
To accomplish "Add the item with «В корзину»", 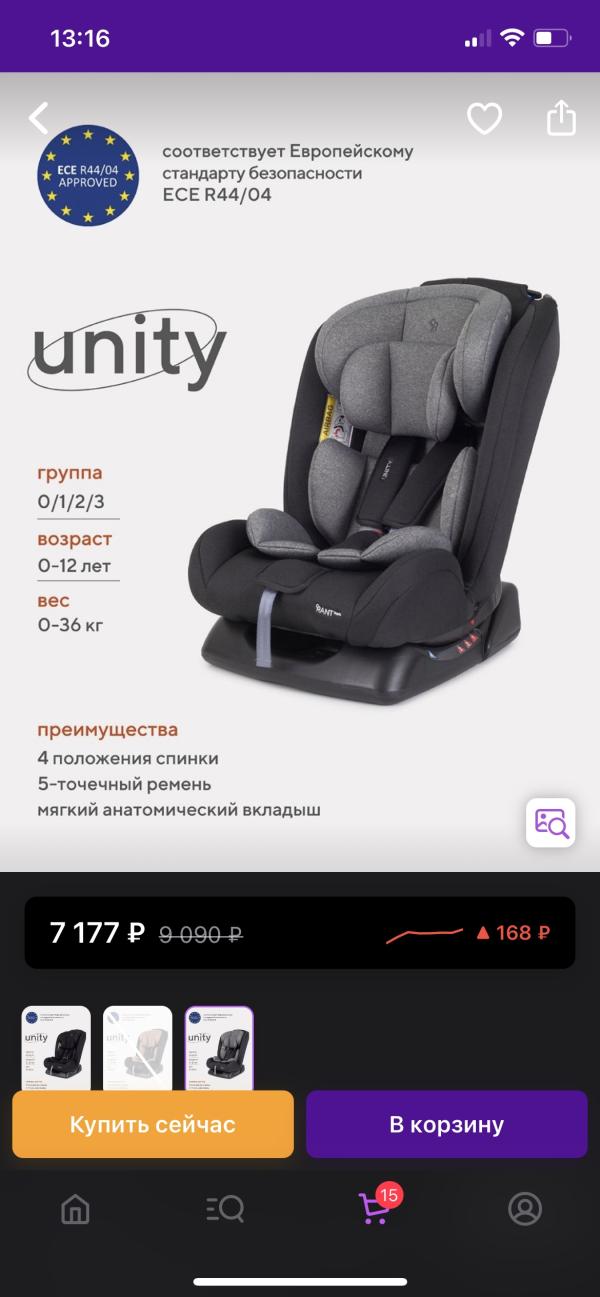I will [x=446, y=1124].
